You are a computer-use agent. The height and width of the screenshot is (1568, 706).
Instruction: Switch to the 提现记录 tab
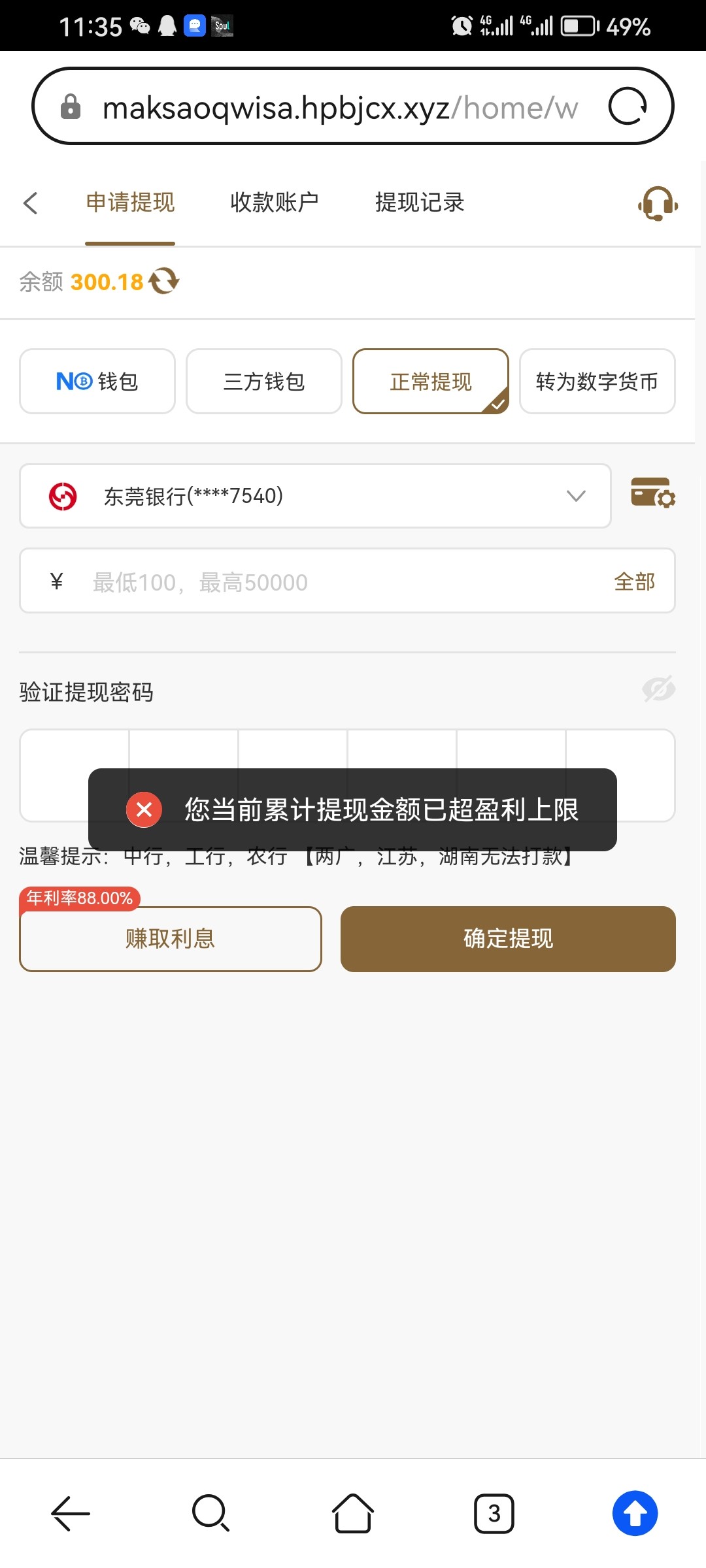420,203
